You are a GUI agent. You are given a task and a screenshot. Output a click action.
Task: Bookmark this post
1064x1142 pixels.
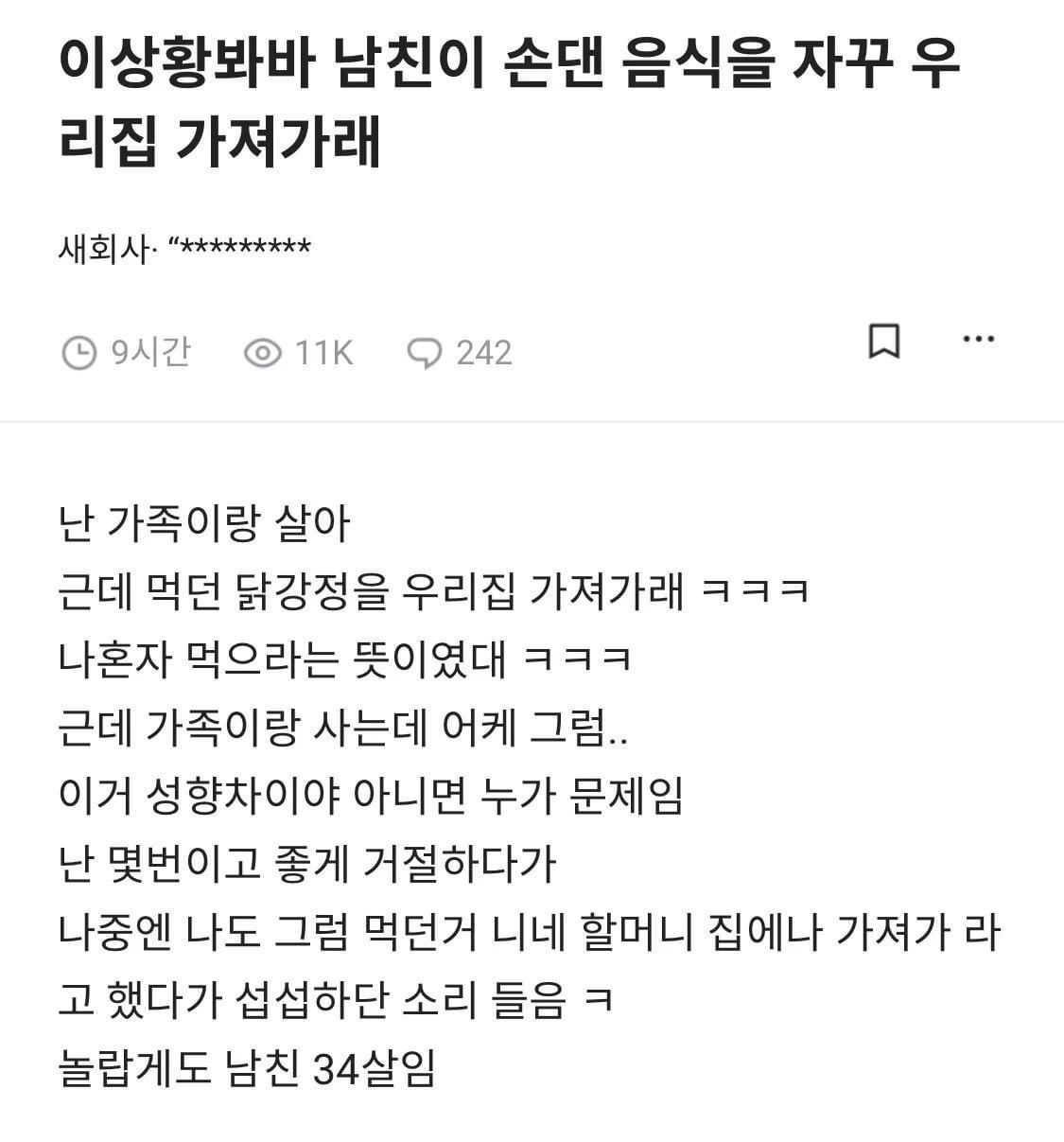tap(883, 342)
